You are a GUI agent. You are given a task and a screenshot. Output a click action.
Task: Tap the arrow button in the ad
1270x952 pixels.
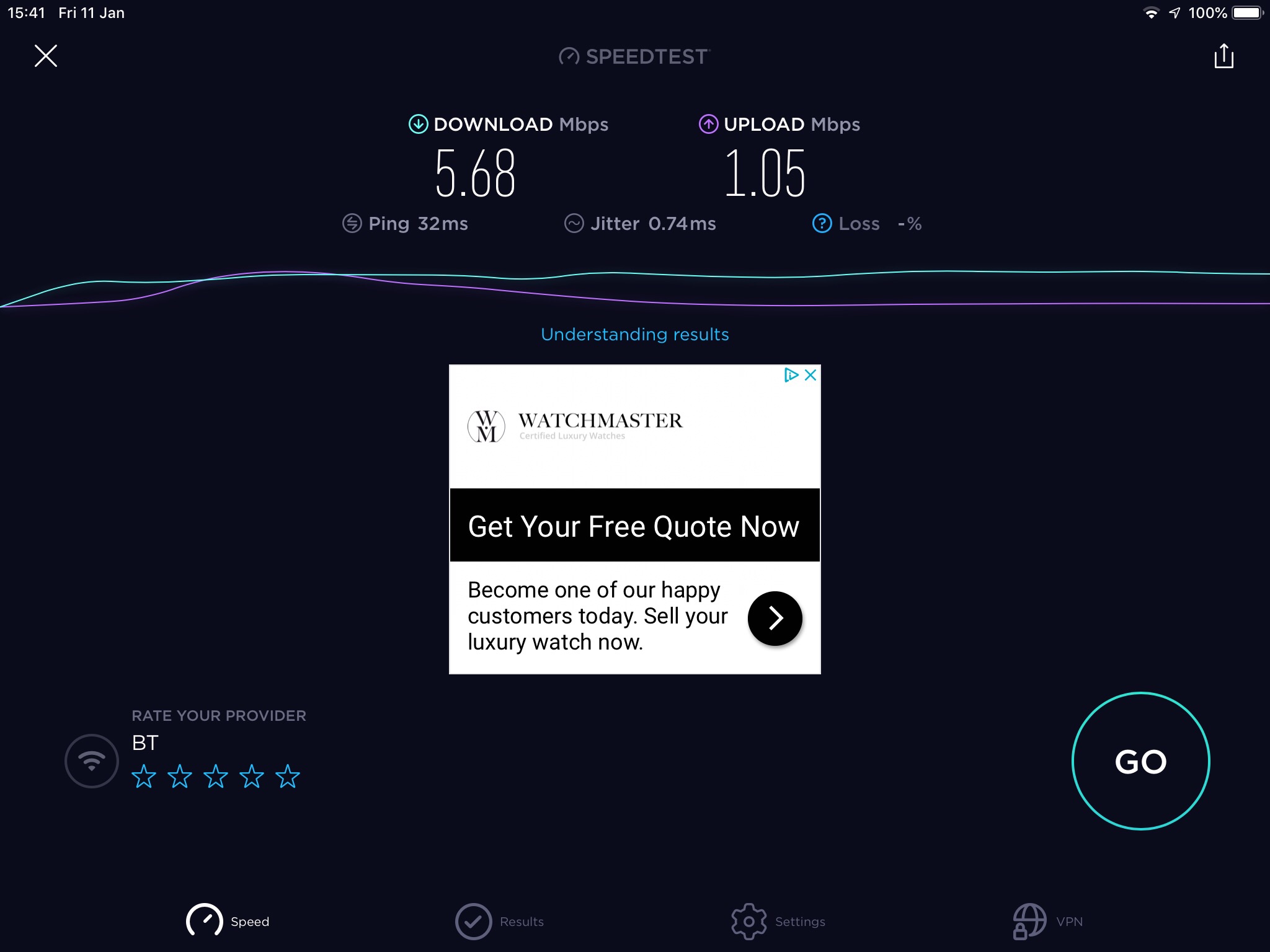point(775,618)
